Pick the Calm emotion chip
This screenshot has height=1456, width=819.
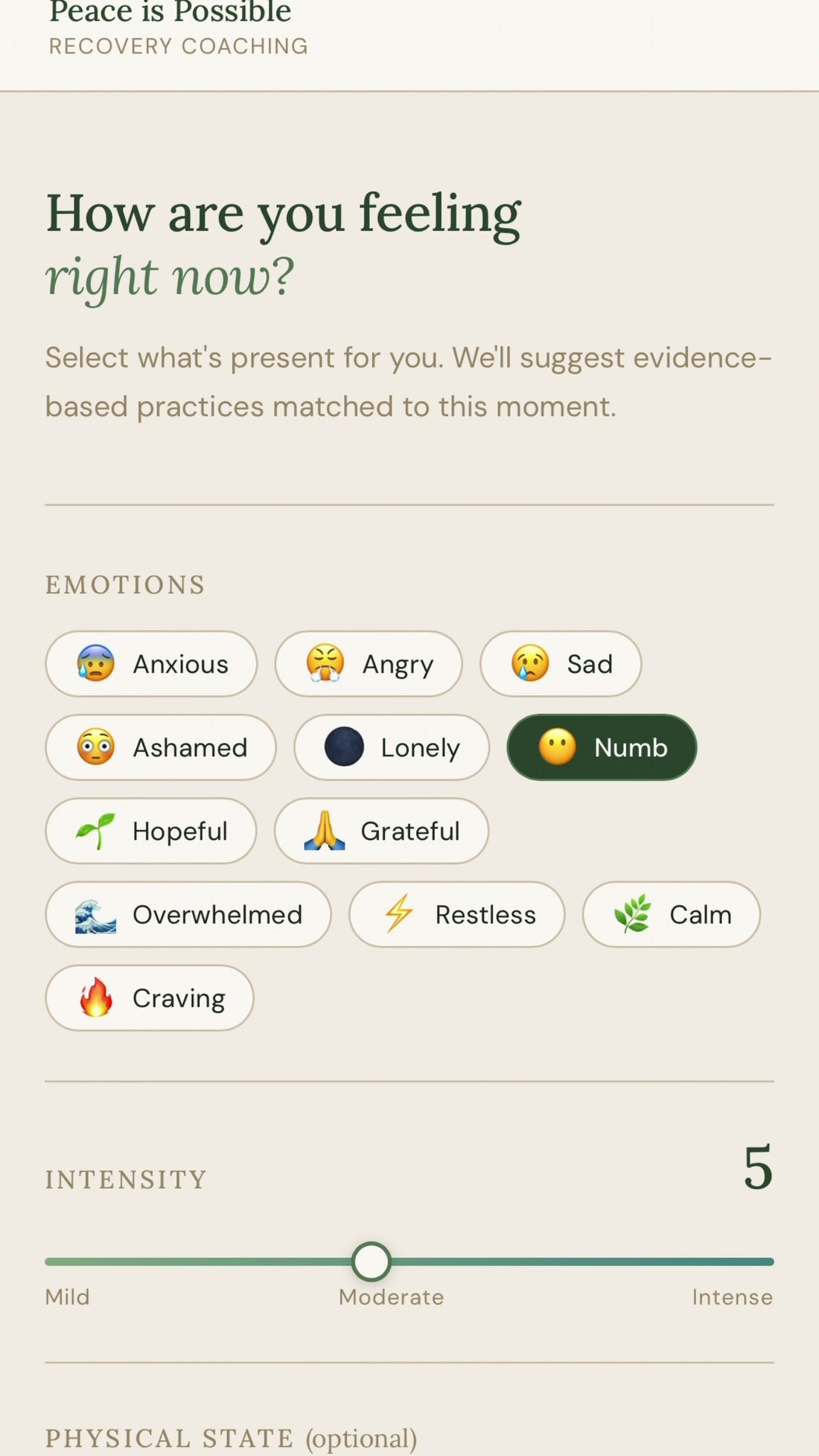[672, 914]
